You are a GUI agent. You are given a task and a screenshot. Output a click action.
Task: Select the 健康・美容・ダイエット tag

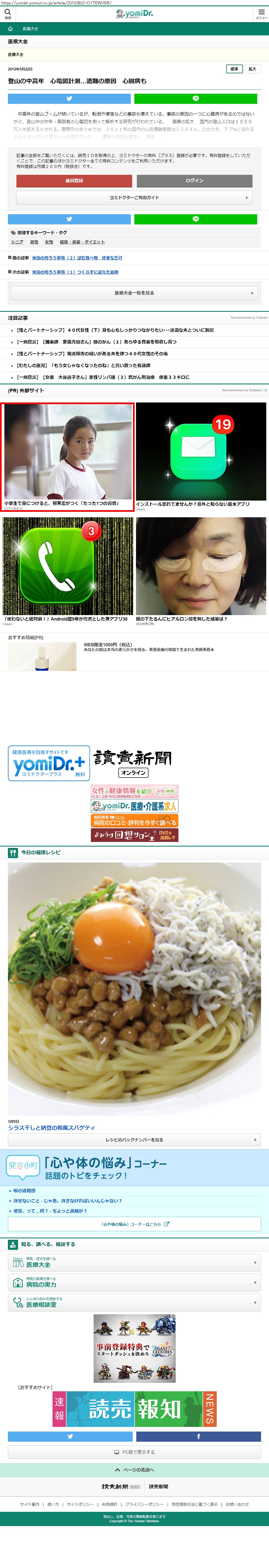coord(82,242)
